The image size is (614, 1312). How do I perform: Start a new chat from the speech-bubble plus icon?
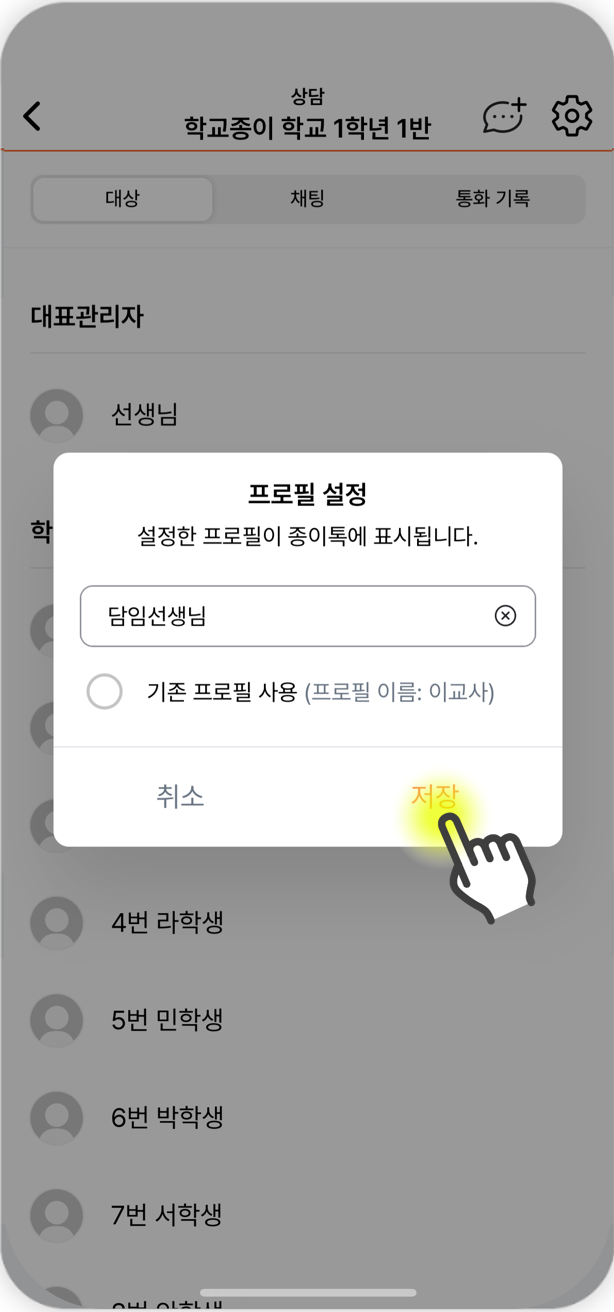coord(503,117)
